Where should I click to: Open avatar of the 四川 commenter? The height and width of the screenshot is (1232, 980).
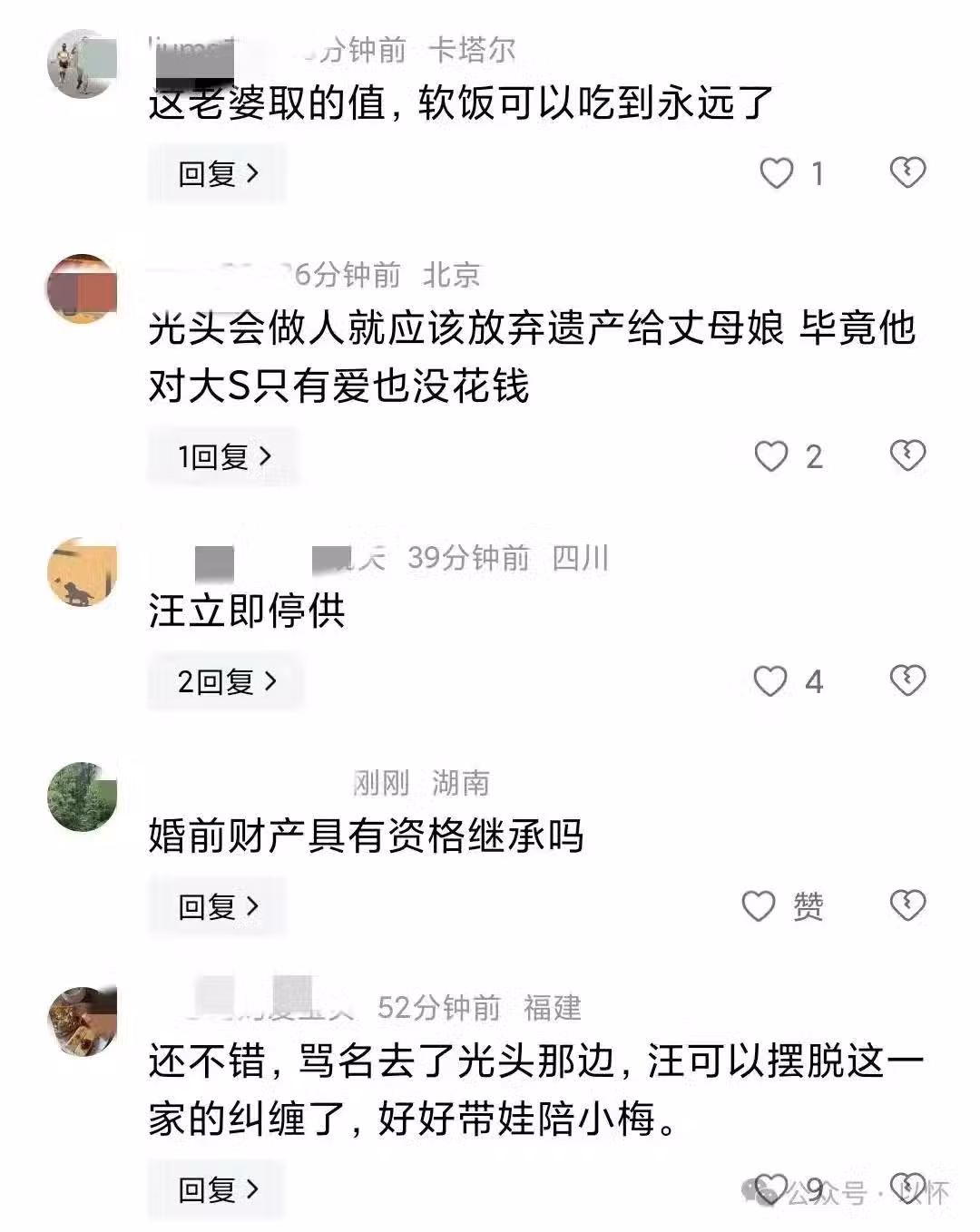[82, 572]
